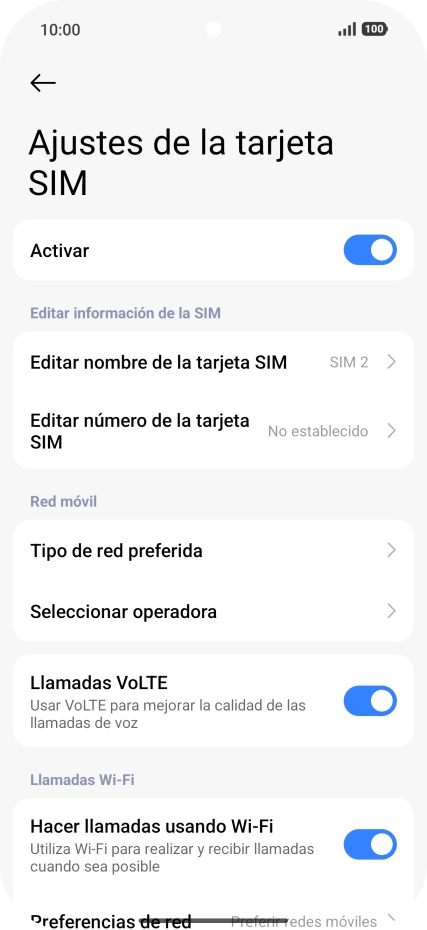
Task: Open Editar nombre de la tarjeta SIM
Action: (x=214, y=362)
